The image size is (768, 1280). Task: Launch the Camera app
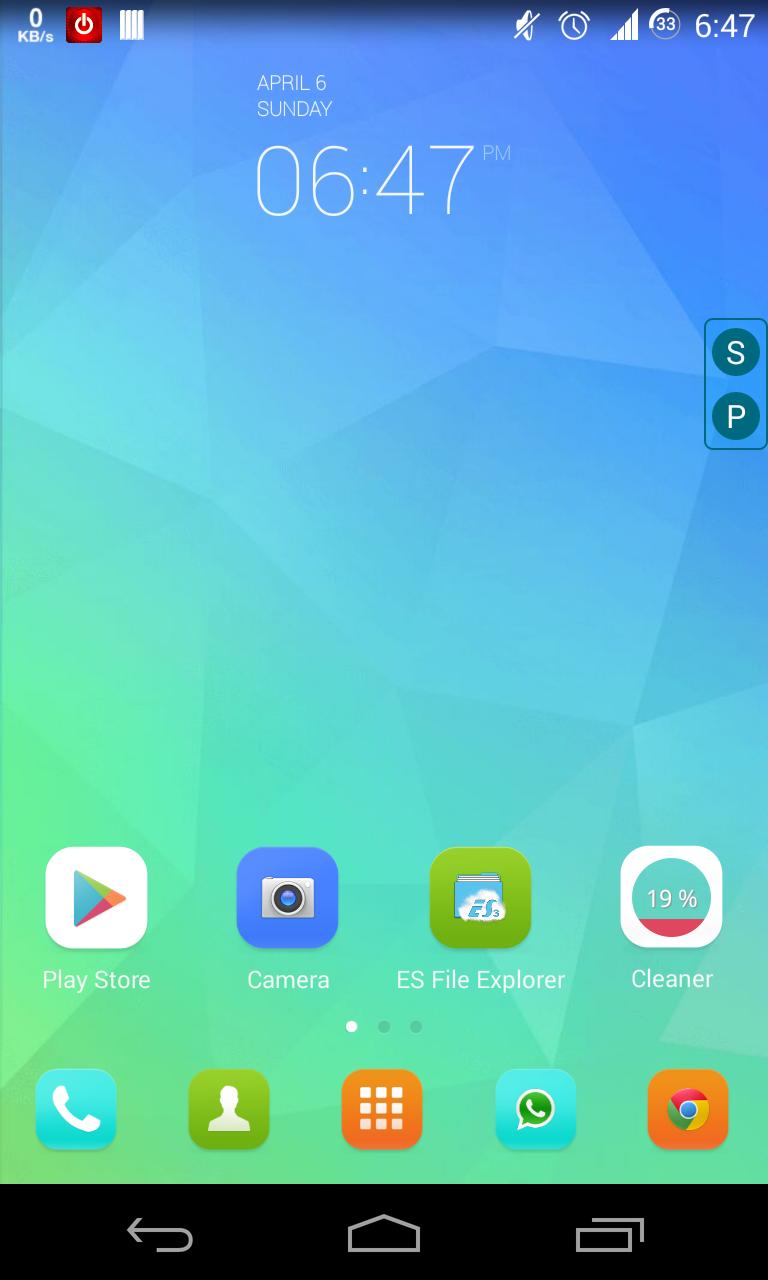[x=288, y=898]
